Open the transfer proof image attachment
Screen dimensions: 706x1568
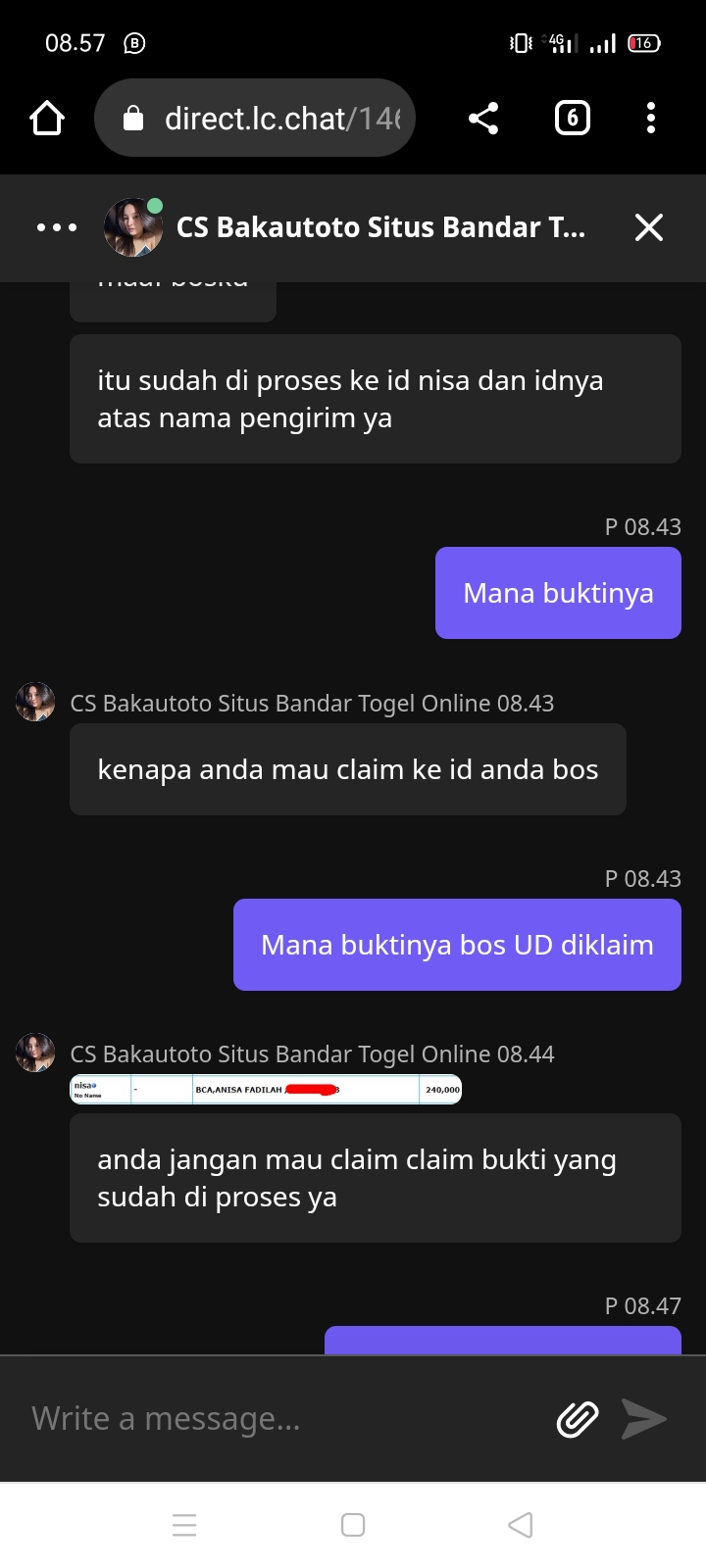click(x=265, y=1090)
